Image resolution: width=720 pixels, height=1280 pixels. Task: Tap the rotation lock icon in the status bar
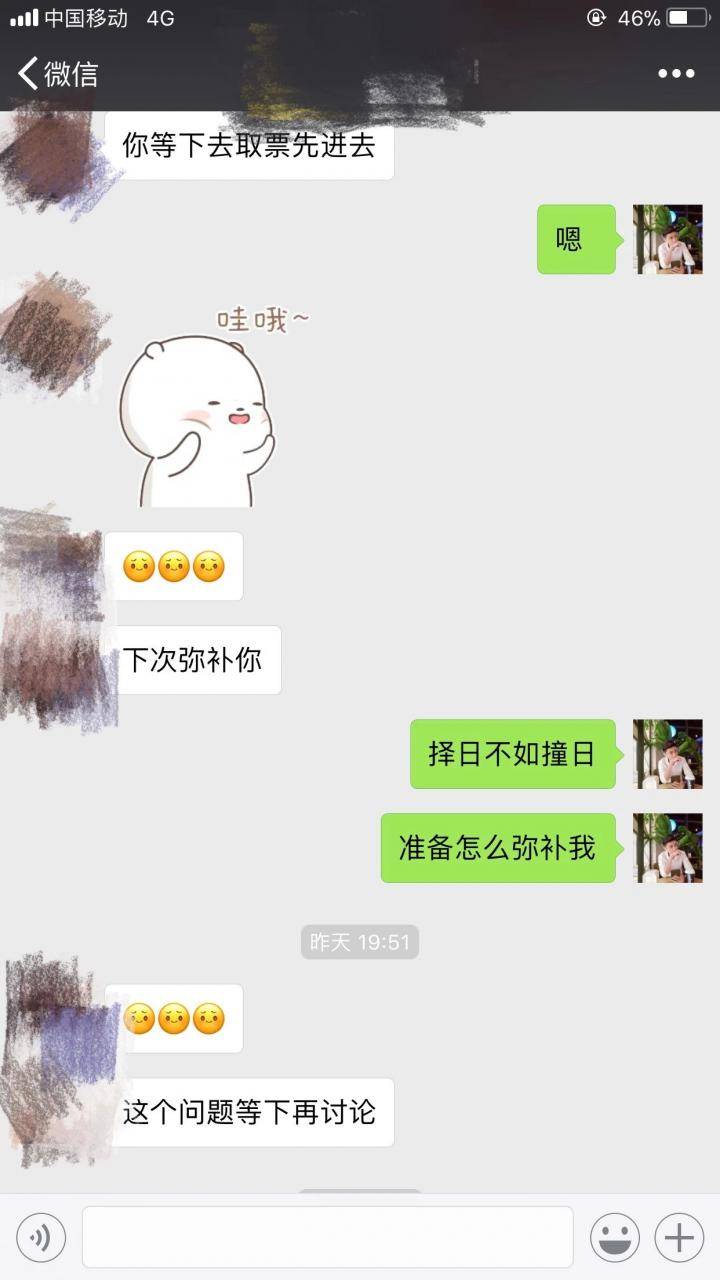(595, 16)
